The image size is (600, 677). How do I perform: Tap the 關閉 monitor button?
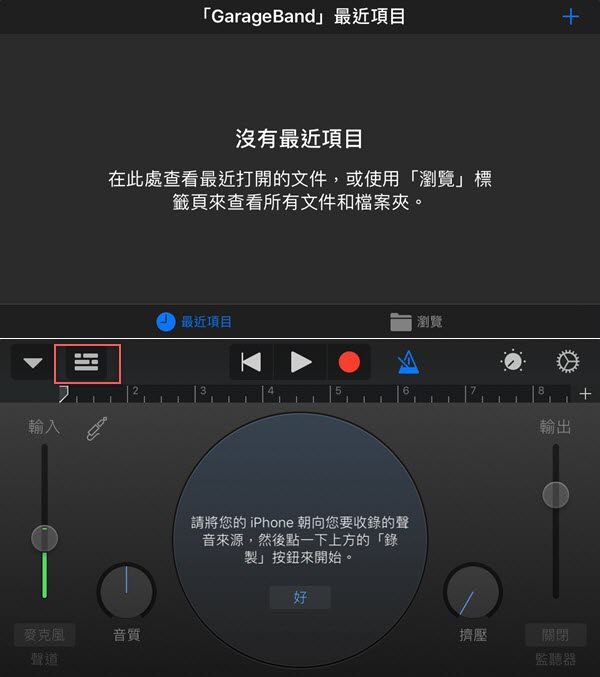click(x=555, y=635)
